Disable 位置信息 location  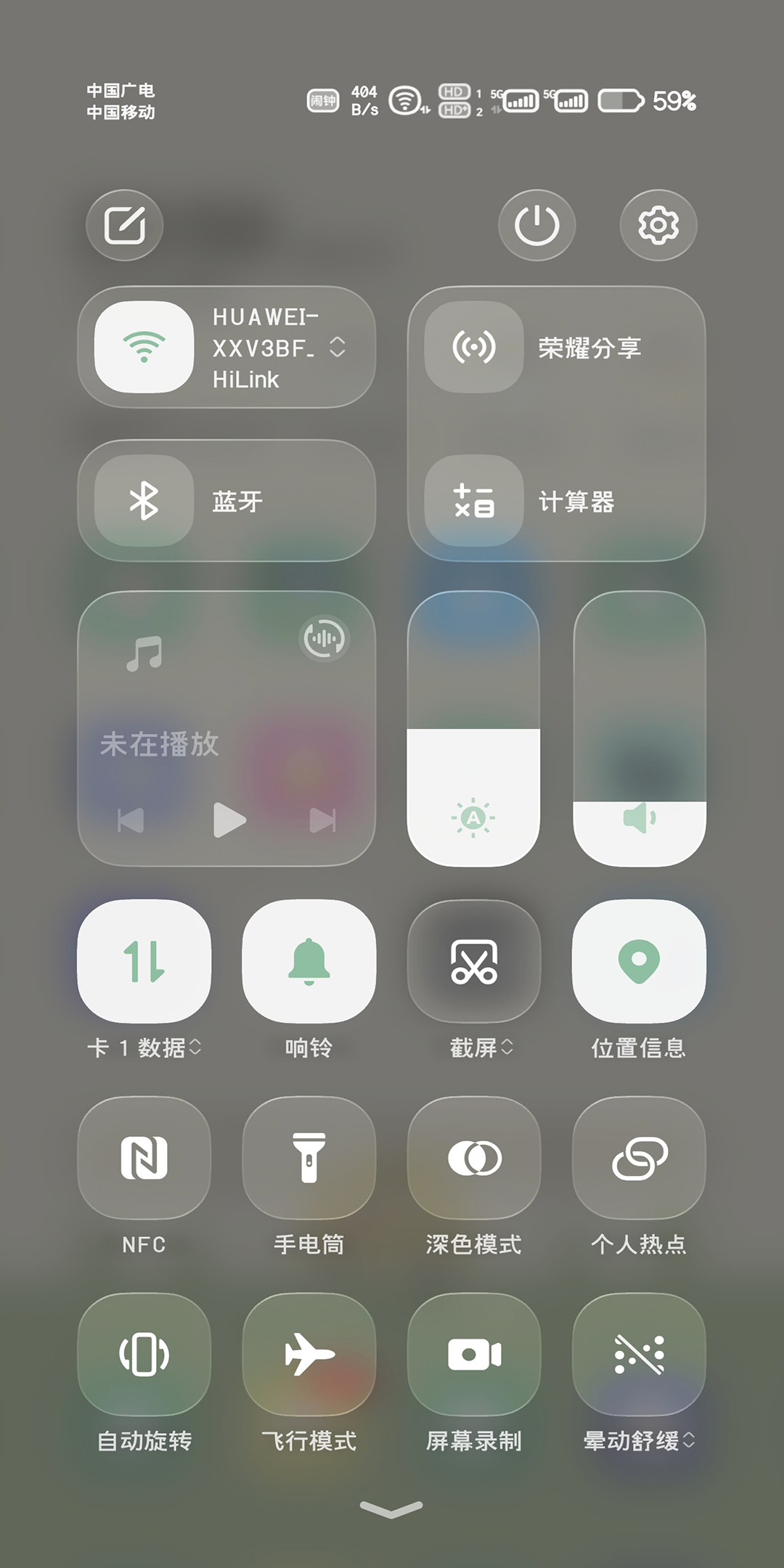638,961
